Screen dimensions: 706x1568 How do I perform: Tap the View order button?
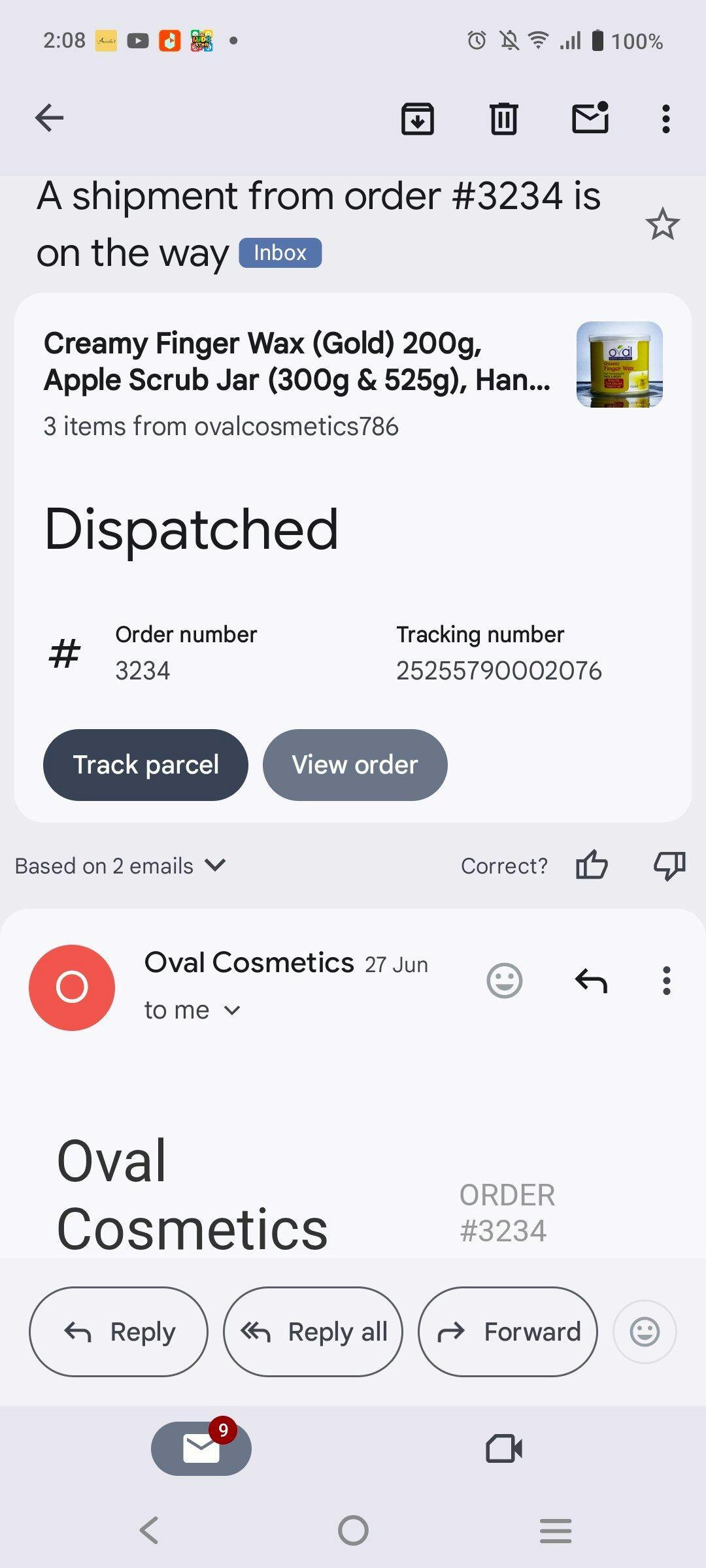click(355, 764)
